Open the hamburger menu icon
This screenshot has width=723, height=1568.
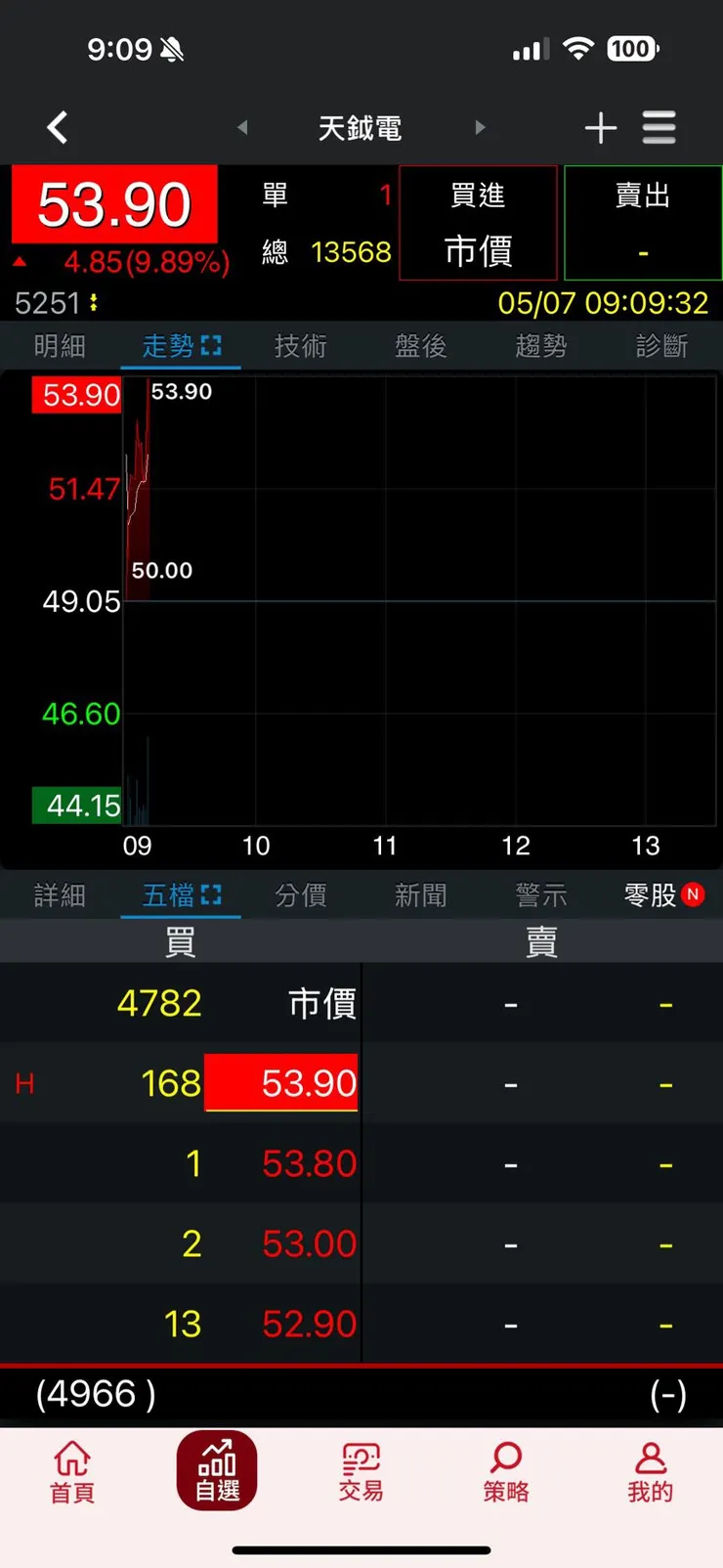[x=659, y=127]
